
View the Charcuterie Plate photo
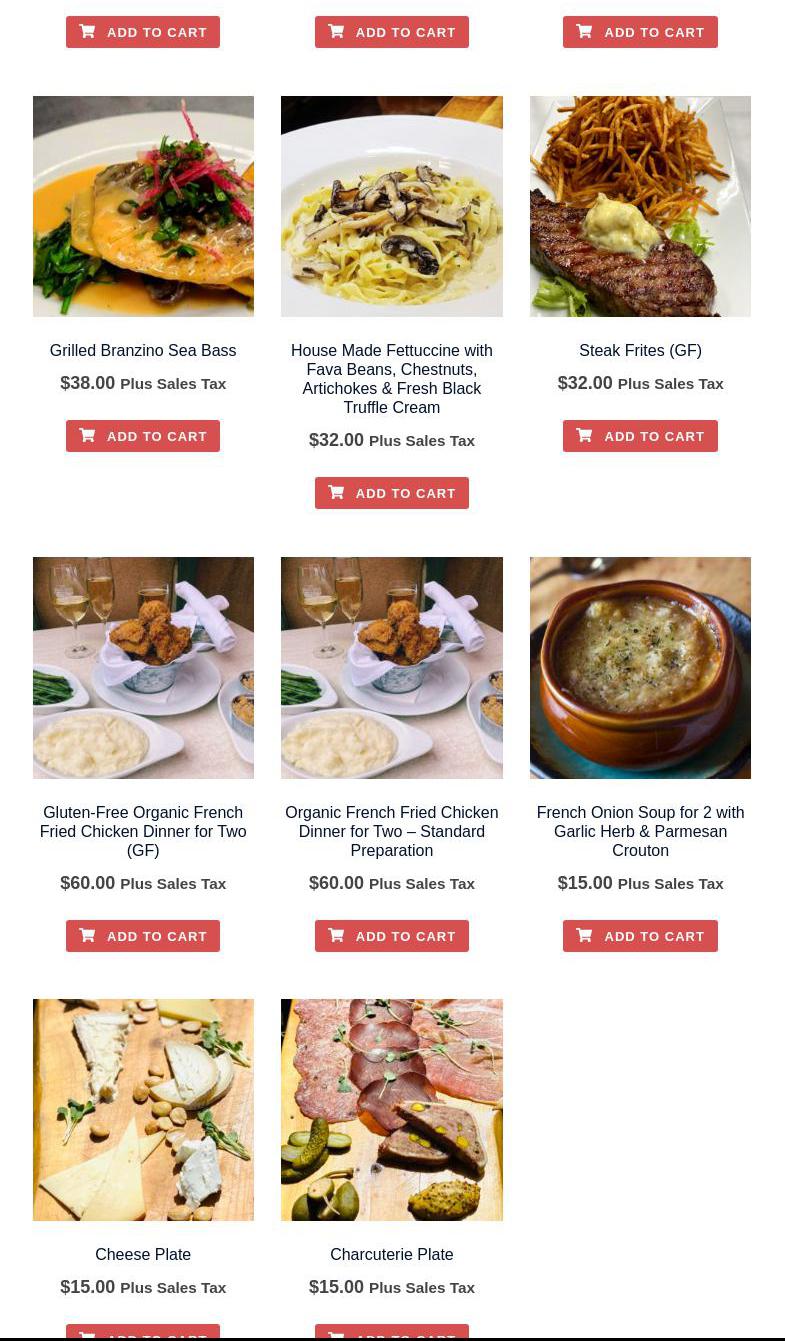tap(391, 1109)
